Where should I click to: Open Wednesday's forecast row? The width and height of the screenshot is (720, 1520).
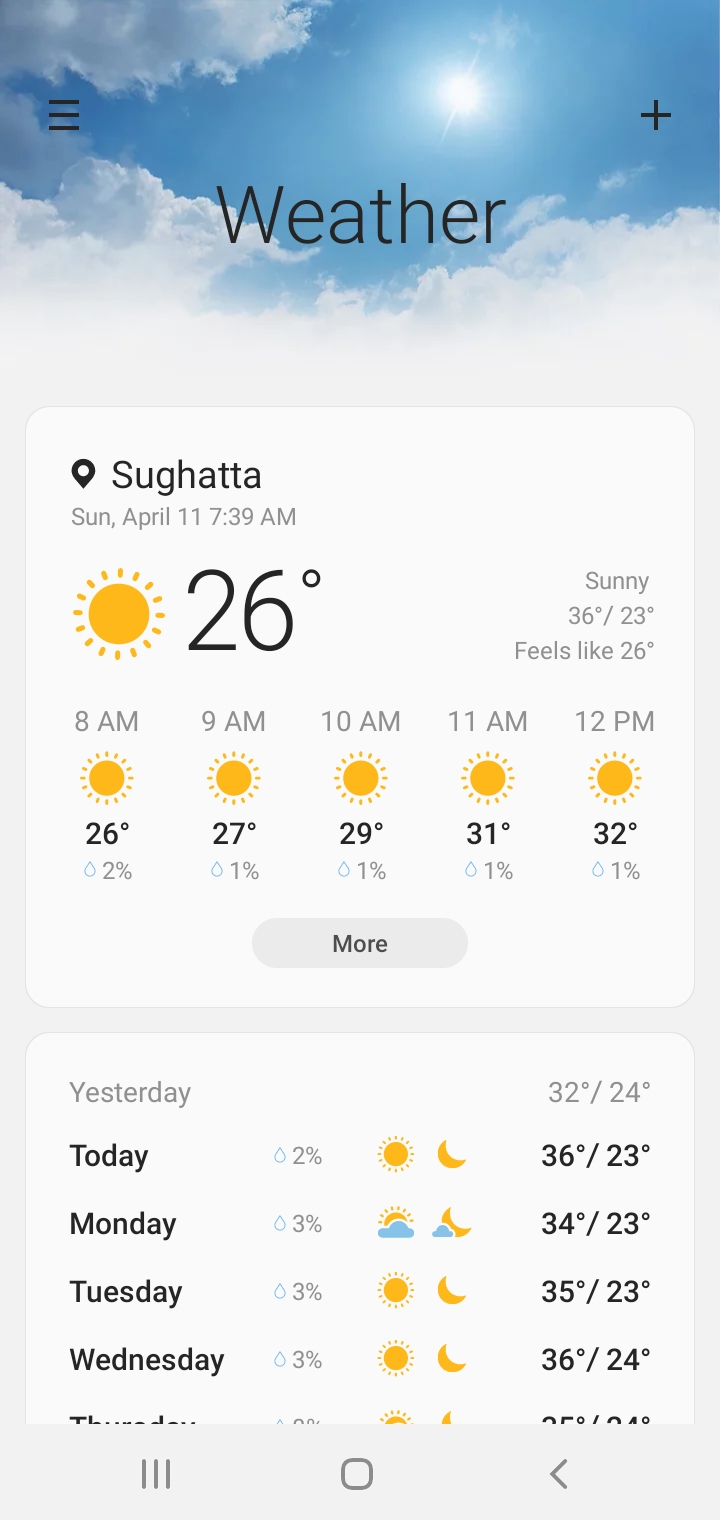coord(360,1359)
